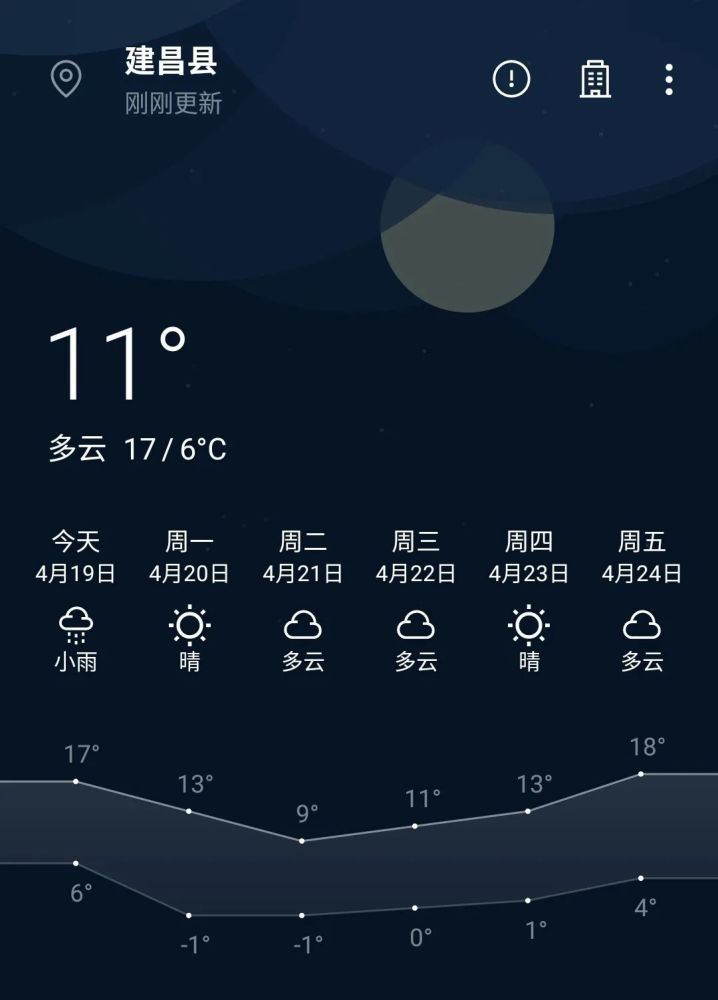Viewport: 718px width, 1000px height.
Task: Open the location pin for 建昌县
Action: (66, 79)
